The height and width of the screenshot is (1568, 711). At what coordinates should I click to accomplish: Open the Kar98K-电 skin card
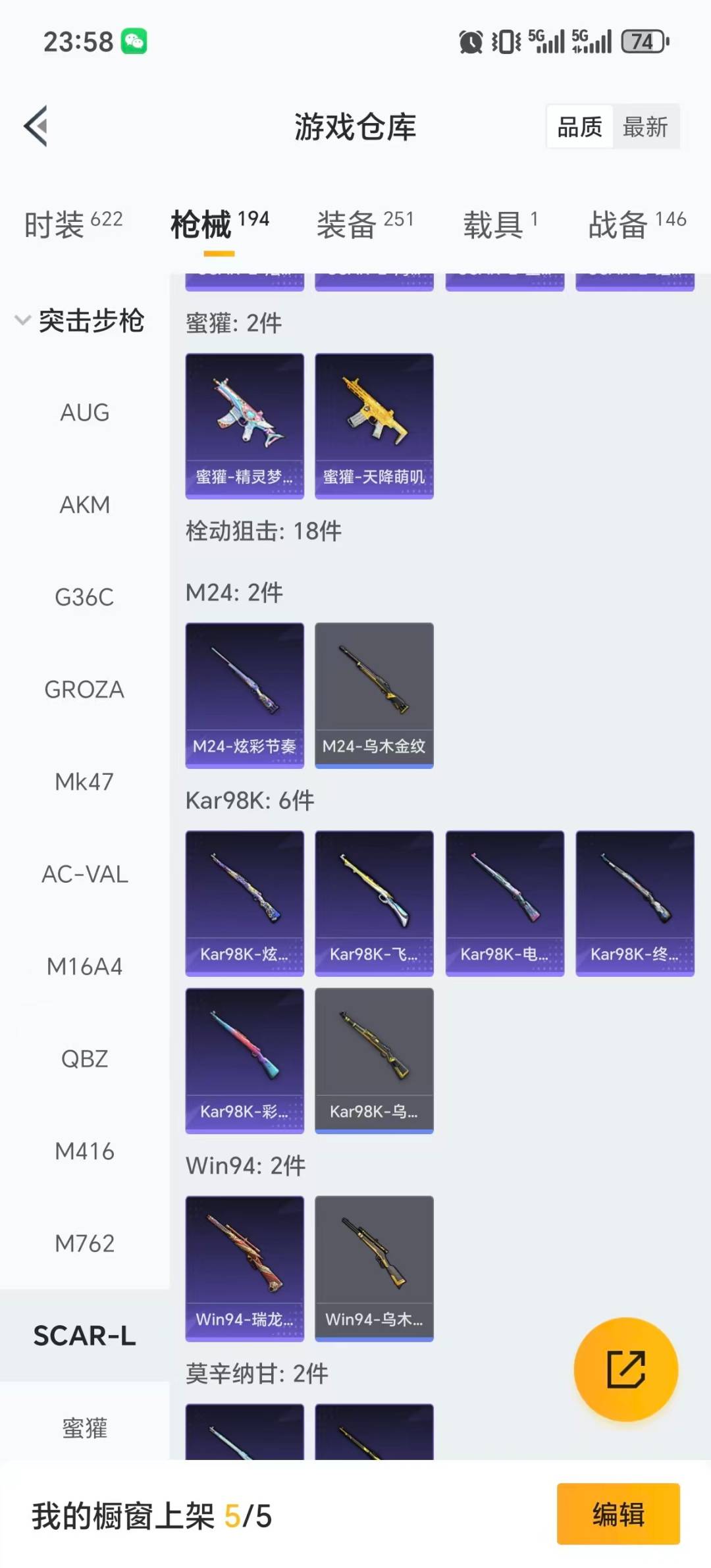(x=504, y=903)
